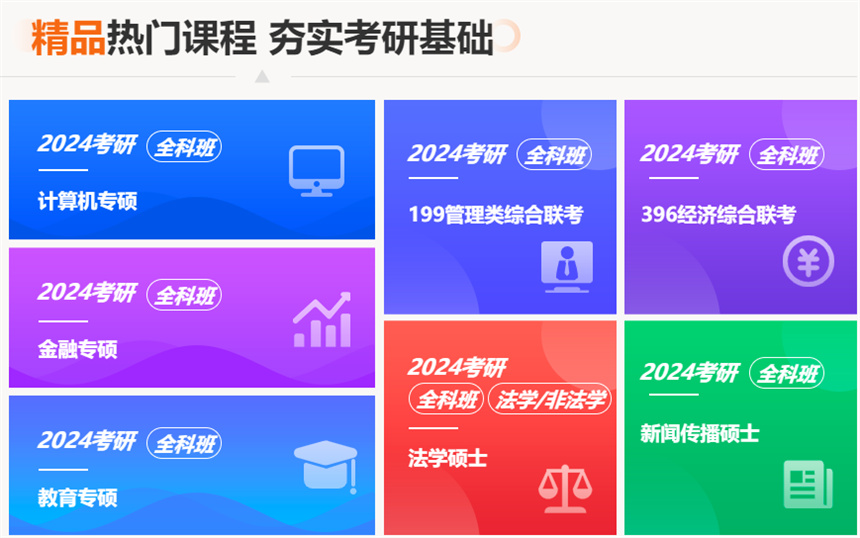Open the 计算机专硕 course card
860x538 pixels.
tap(191, 170)
